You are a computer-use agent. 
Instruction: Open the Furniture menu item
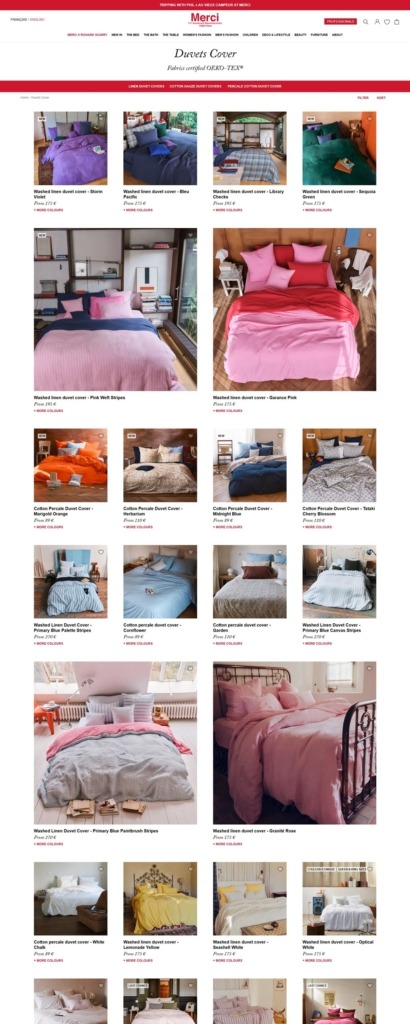coord(319,35)
